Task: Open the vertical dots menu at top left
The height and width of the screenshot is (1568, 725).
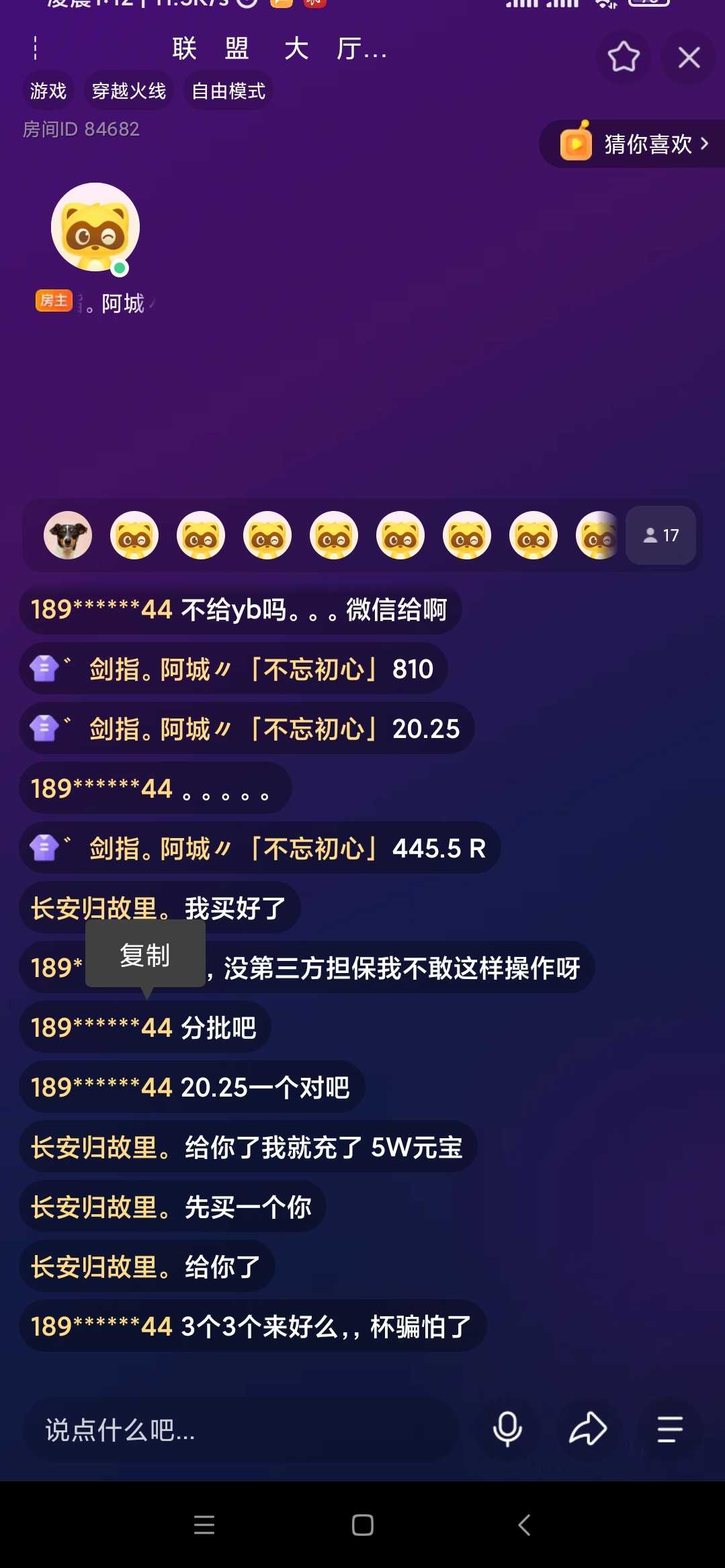Action: coord(36,48)
